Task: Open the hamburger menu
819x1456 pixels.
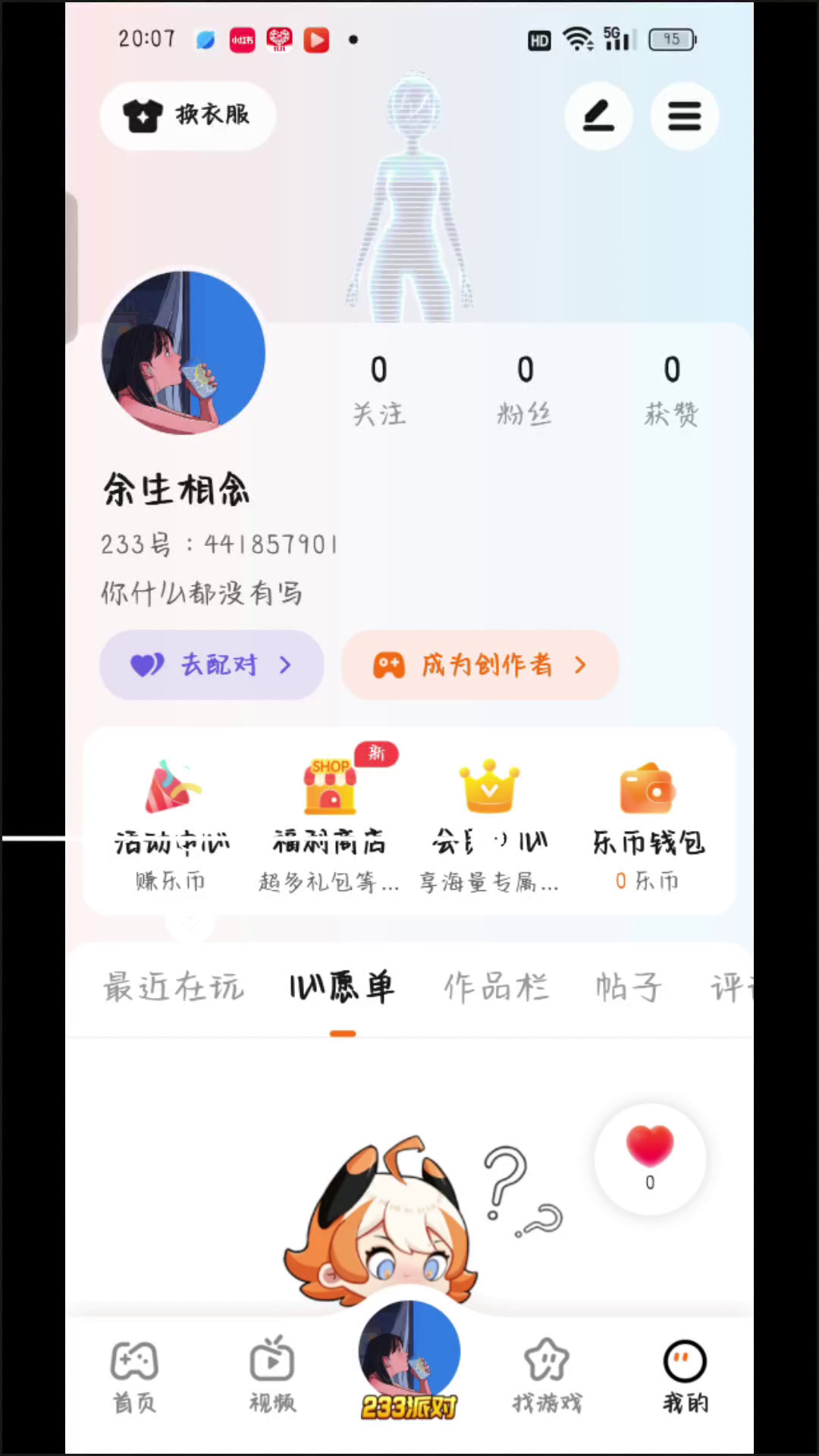Action: pos(684,116)
